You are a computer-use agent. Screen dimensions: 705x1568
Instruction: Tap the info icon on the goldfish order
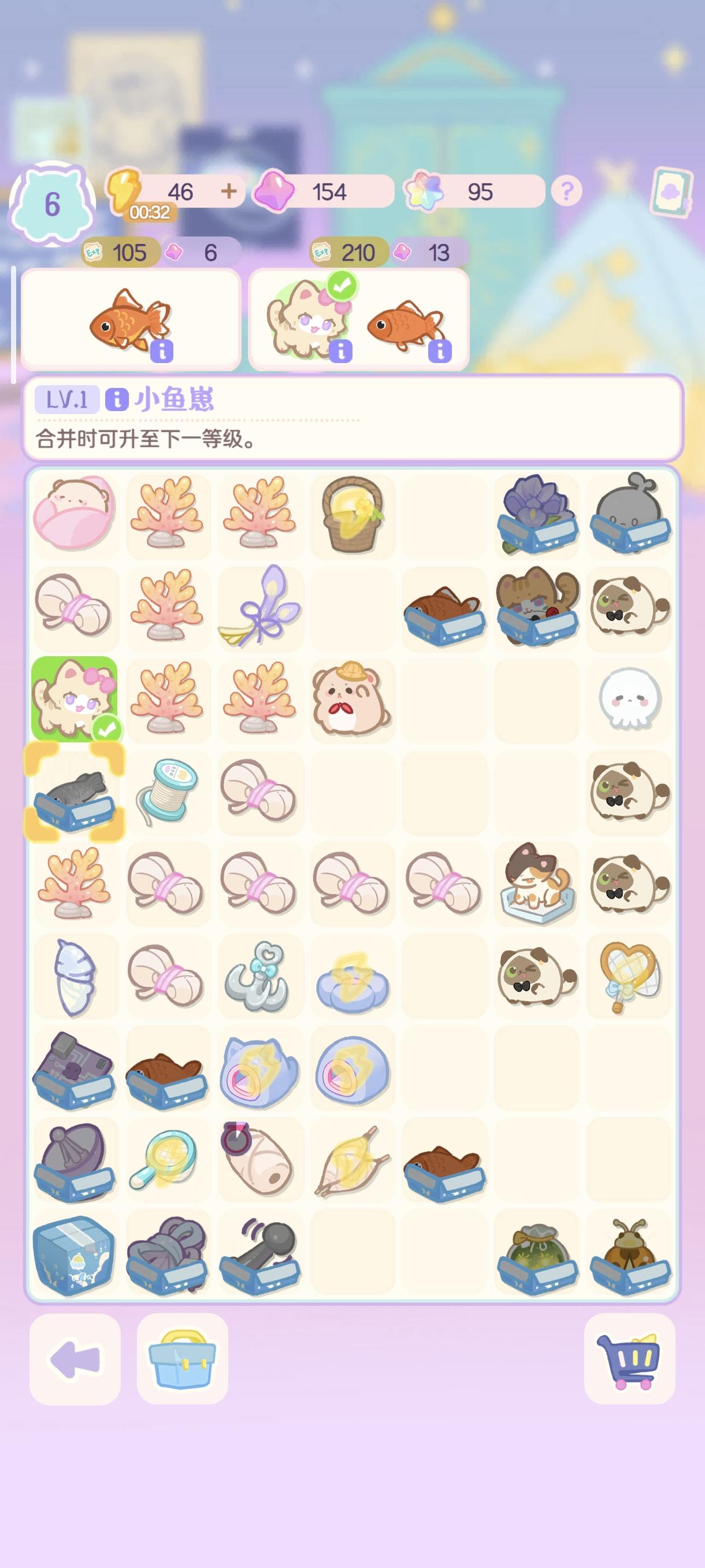pos(162,349)
